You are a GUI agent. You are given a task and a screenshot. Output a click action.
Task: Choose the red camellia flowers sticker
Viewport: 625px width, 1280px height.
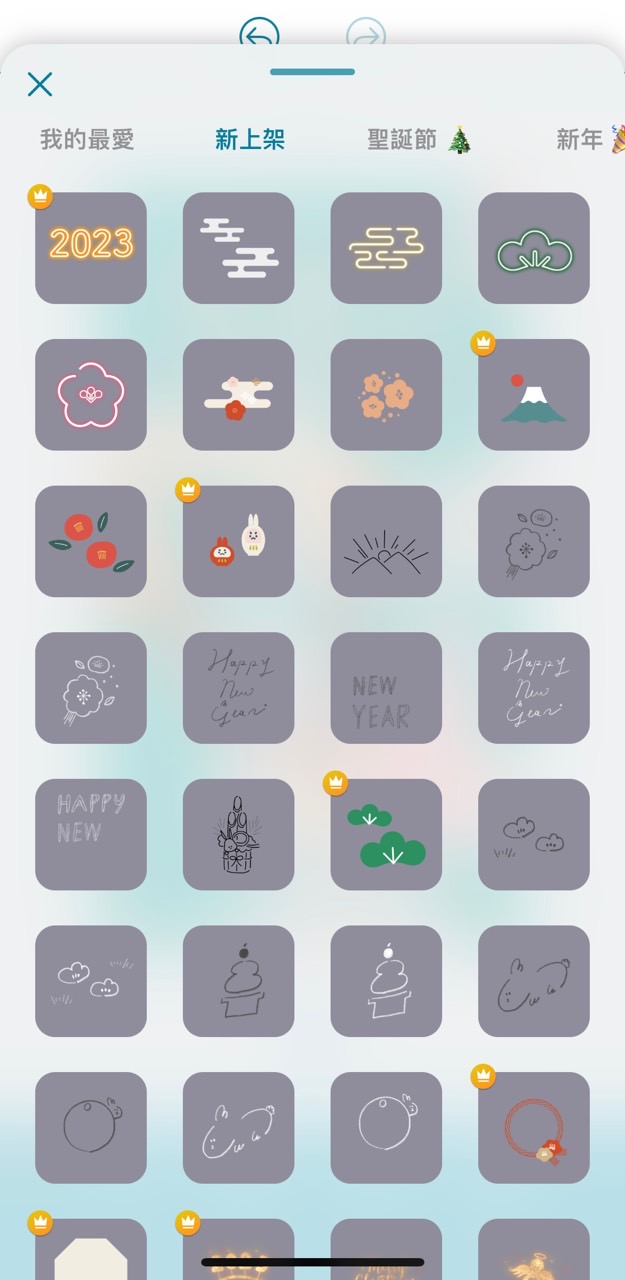coord(91,541)
